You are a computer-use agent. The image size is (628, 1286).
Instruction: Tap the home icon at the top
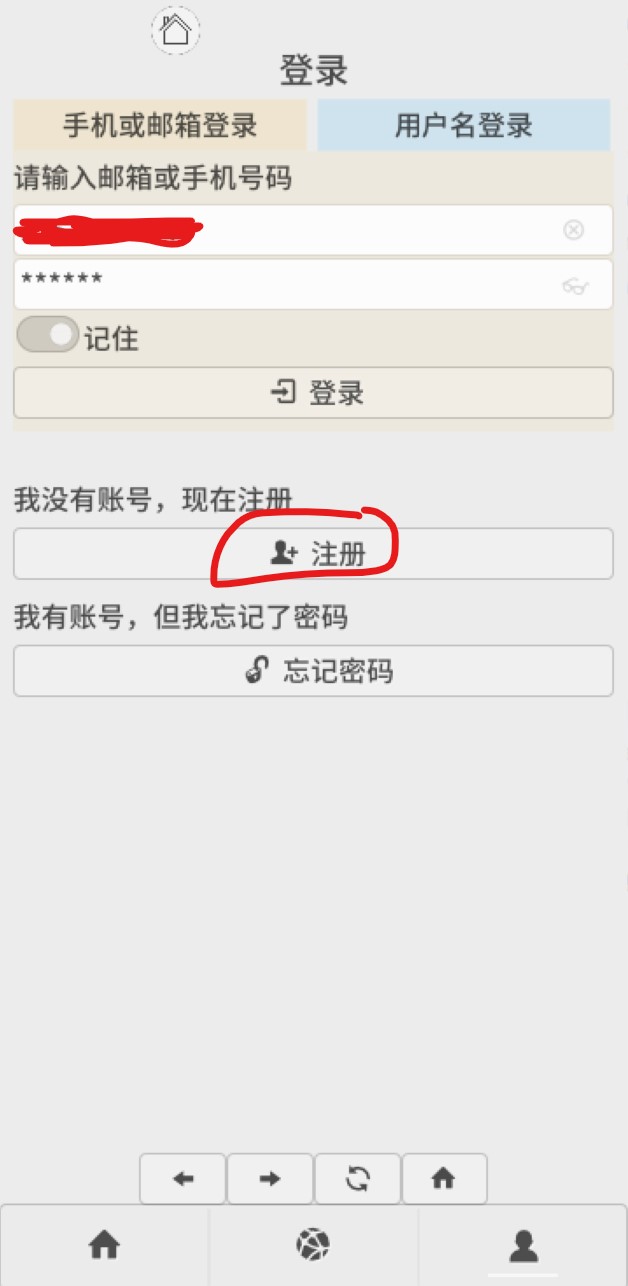(175, 29)
